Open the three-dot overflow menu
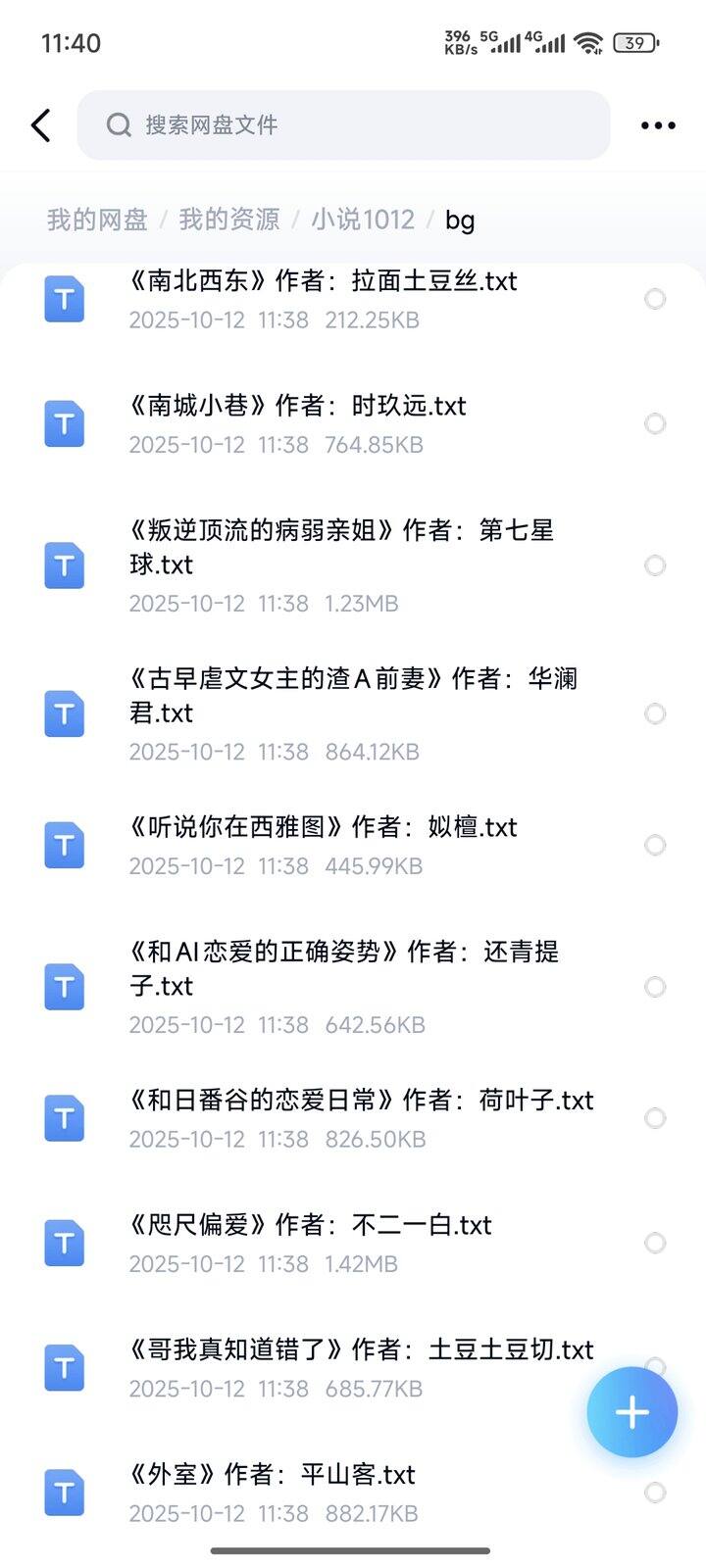706x1568 pixels. (x=657, y=125)
